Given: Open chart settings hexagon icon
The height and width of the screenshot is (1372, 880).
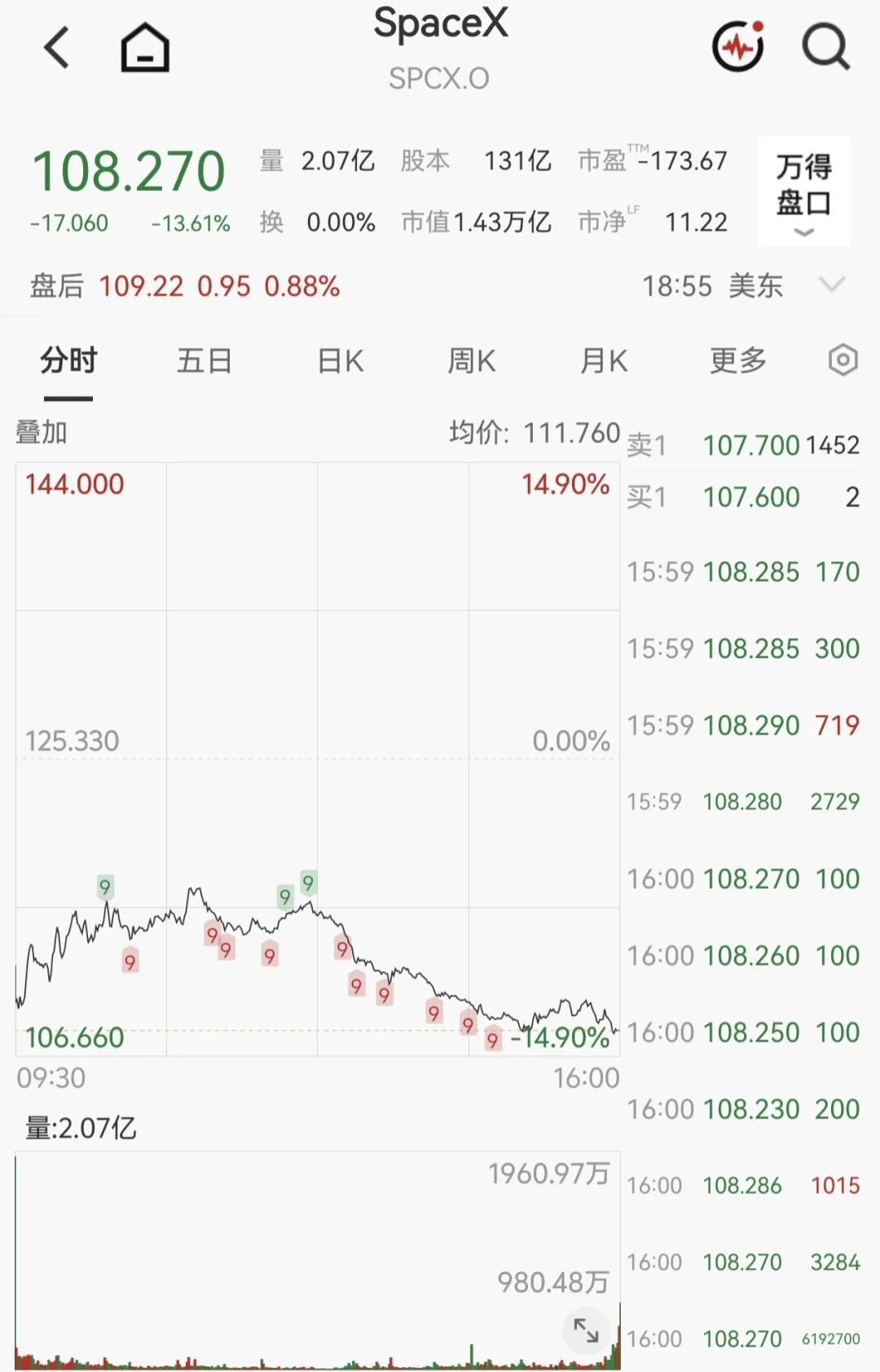Looking at the screenshot, I should pos(843,360).
